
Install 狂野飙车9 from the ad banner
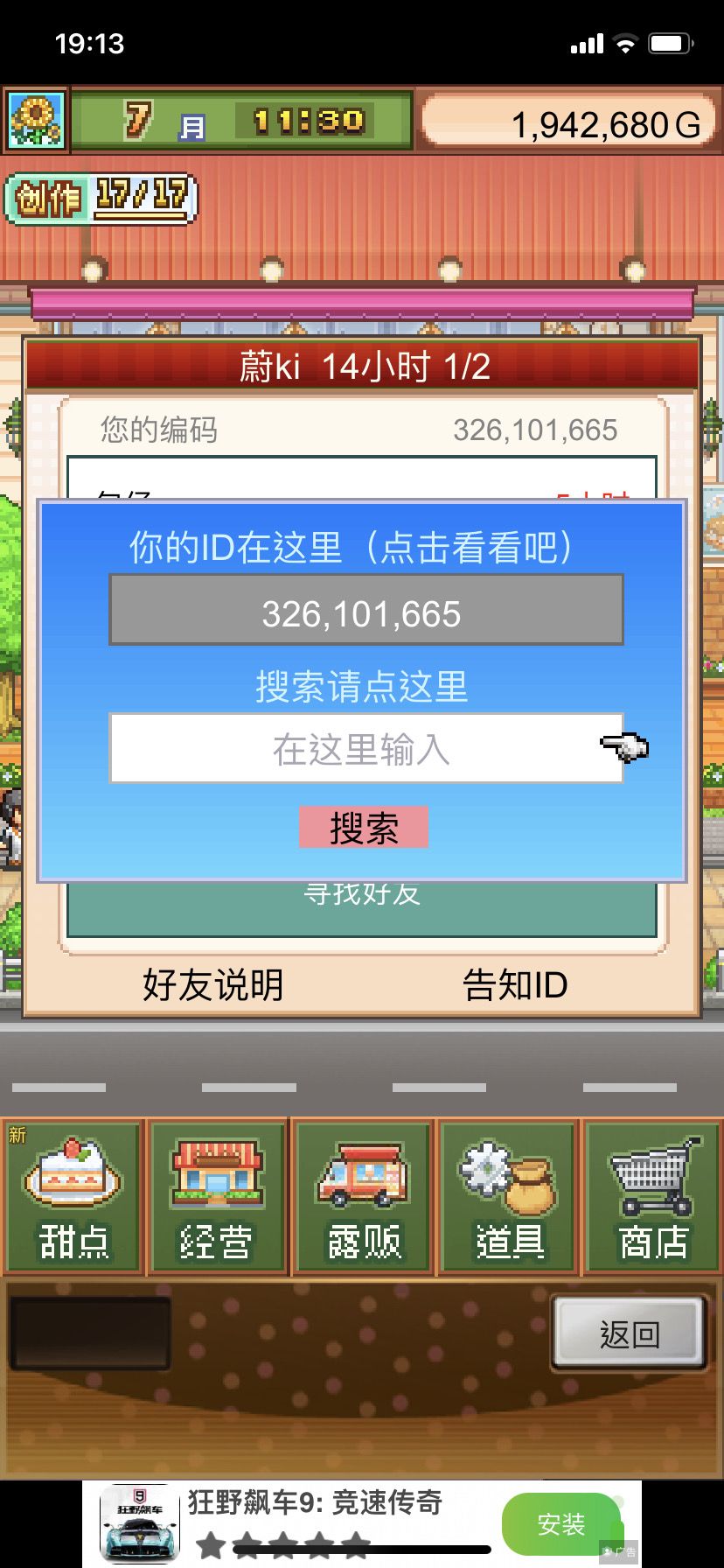pyautogui.click(x=560, y=1523)
